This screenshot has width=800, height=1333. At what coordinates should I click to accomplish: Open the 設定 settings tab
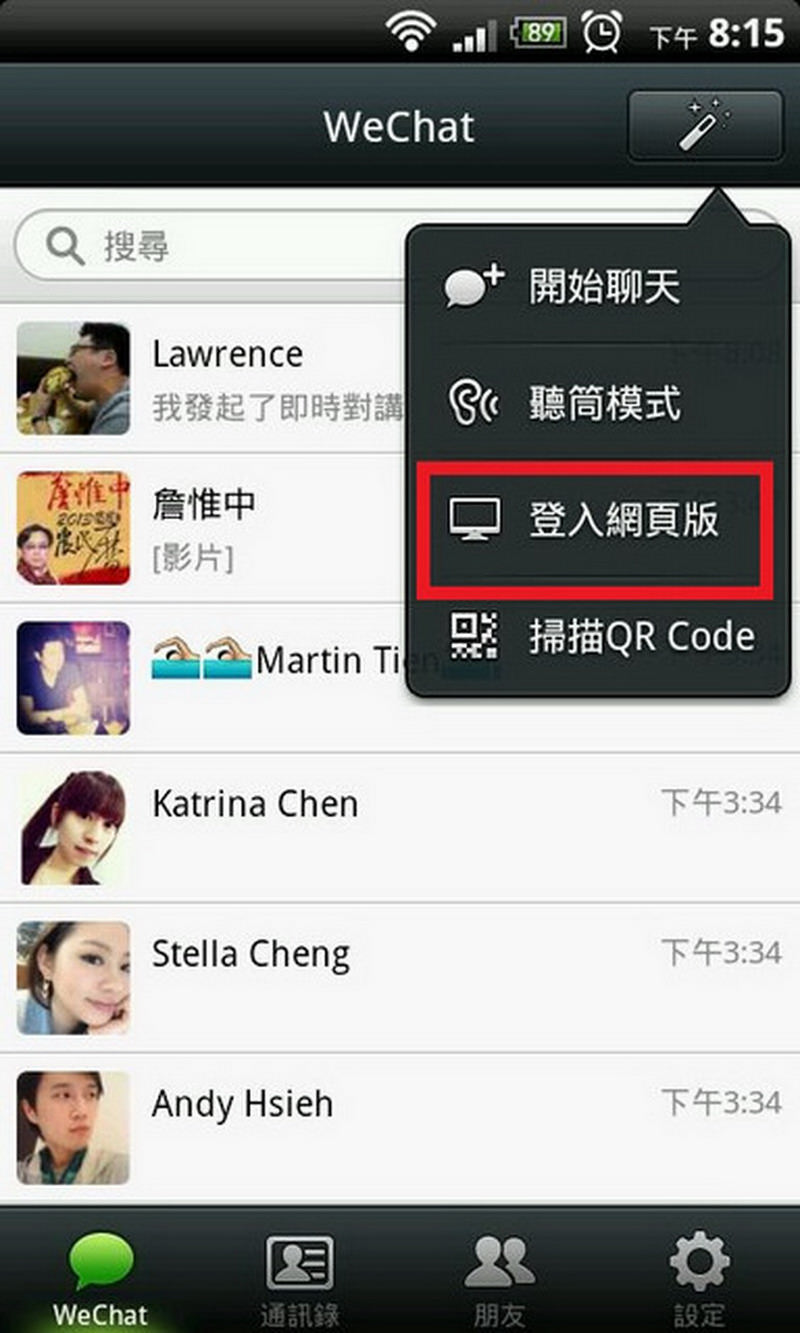[x=700, y=1280]
